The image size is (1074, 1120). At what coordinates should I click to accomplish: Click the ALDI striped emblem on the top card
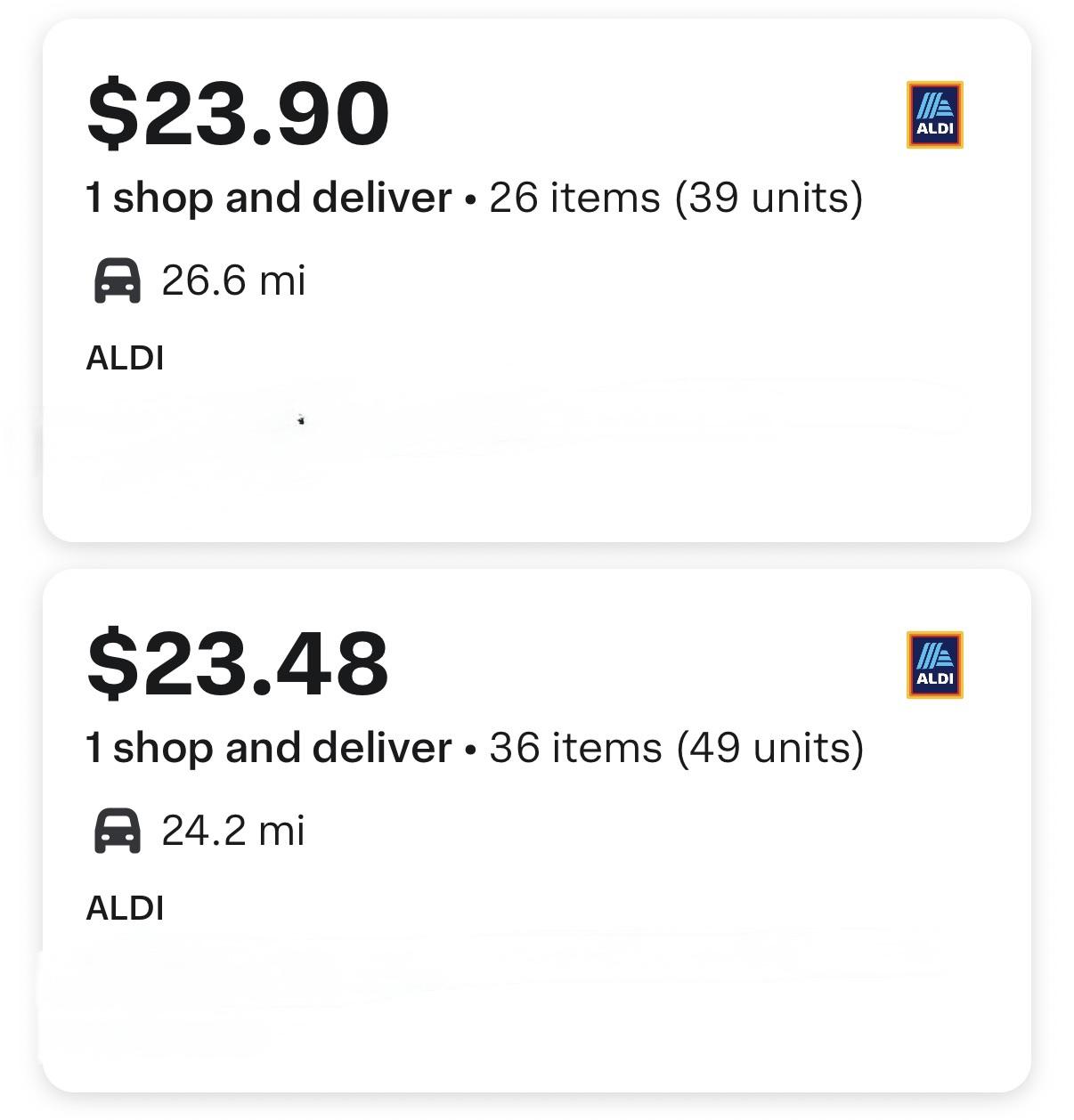(x=934, y=117)
